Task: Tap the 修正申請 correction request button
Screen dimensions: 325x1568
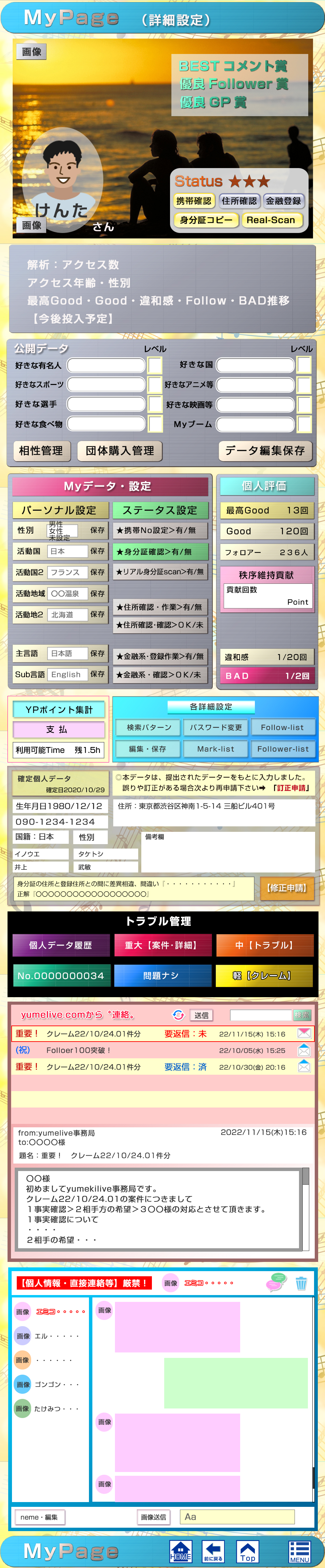Action: 287,888
